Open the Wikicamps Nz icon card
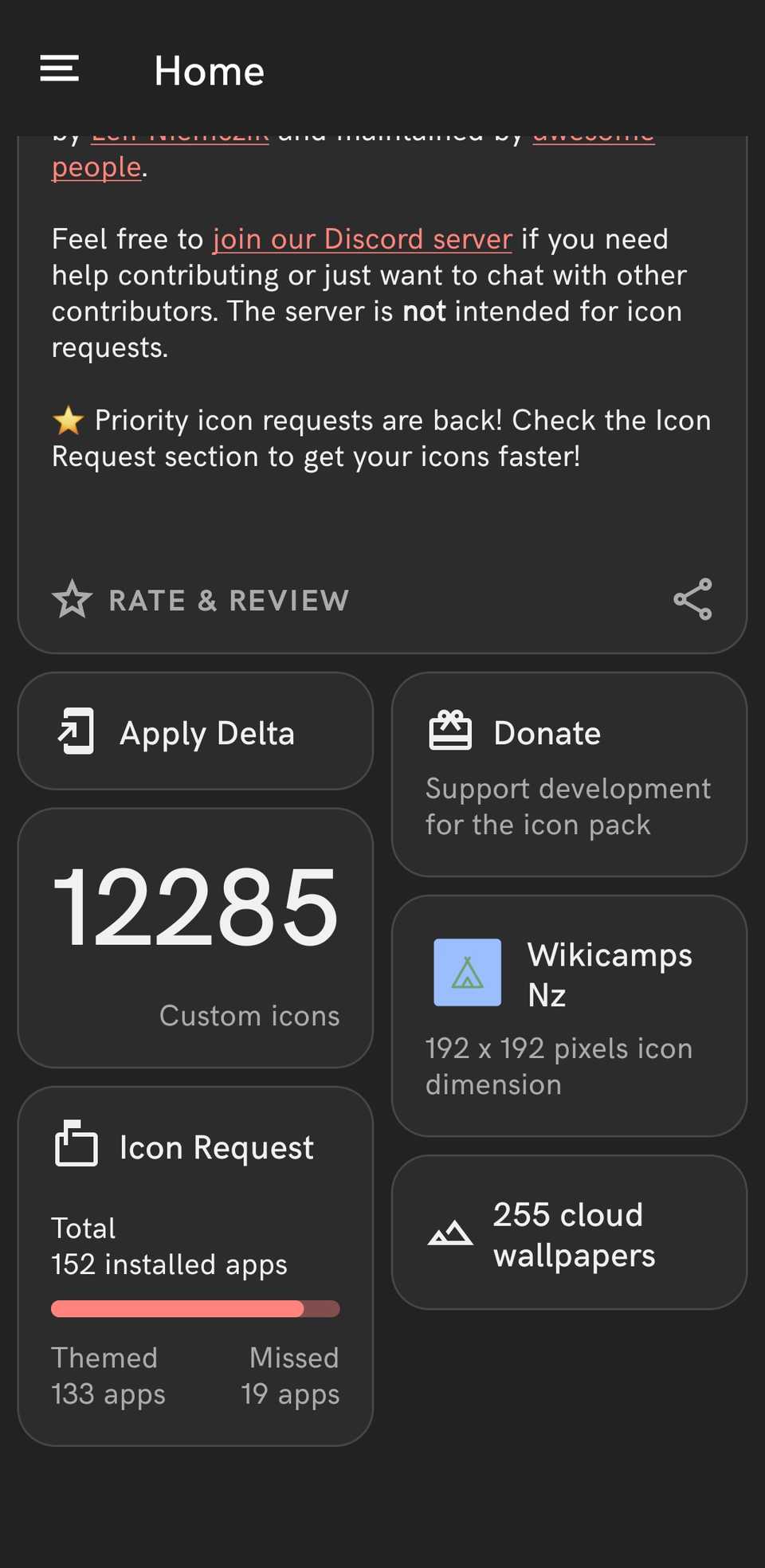Screen dimensions: 765x1568 pos(569,1016)
